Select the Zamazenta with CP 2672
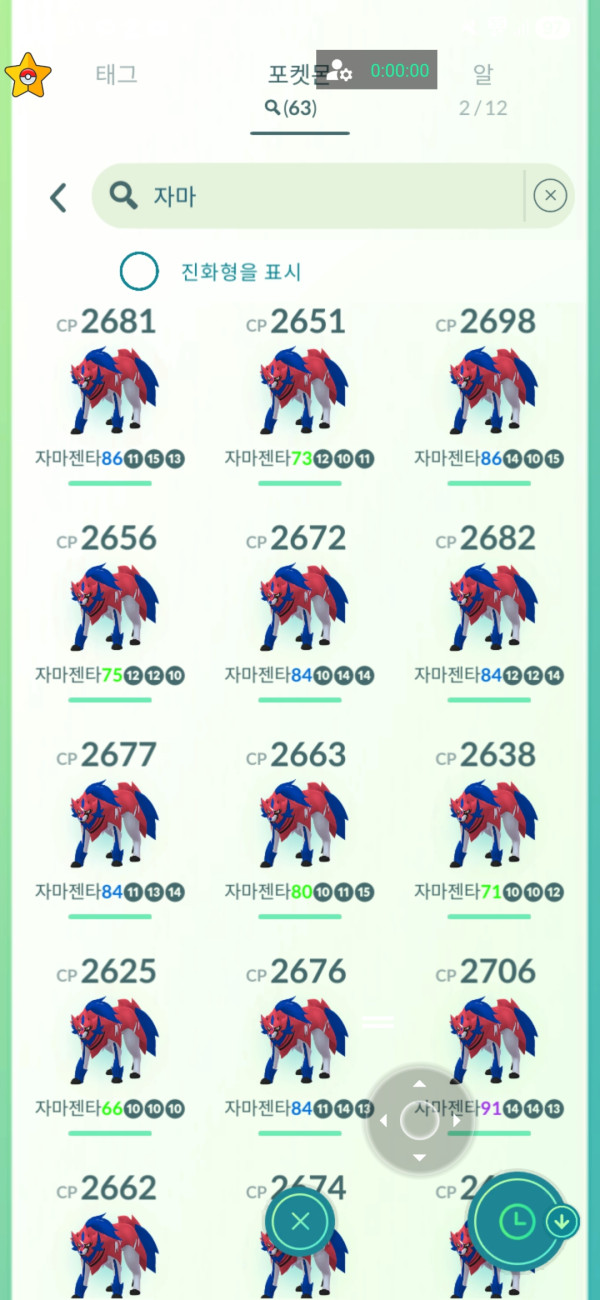This screenshot has width=600, height=1300. [x=299, y=607]
